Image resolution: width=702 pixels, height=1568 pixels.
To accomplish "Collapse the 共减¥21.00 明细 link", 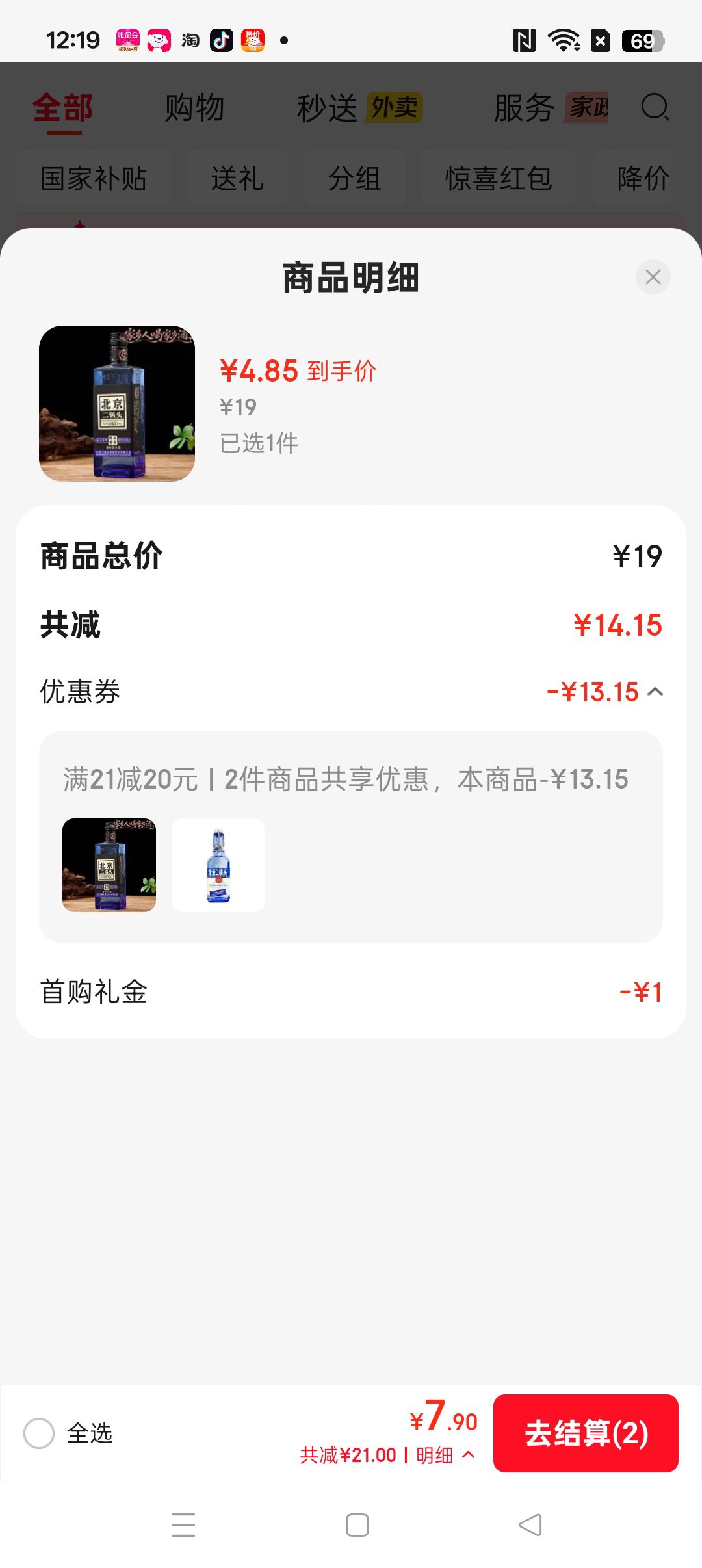I will click(388, 1456).
